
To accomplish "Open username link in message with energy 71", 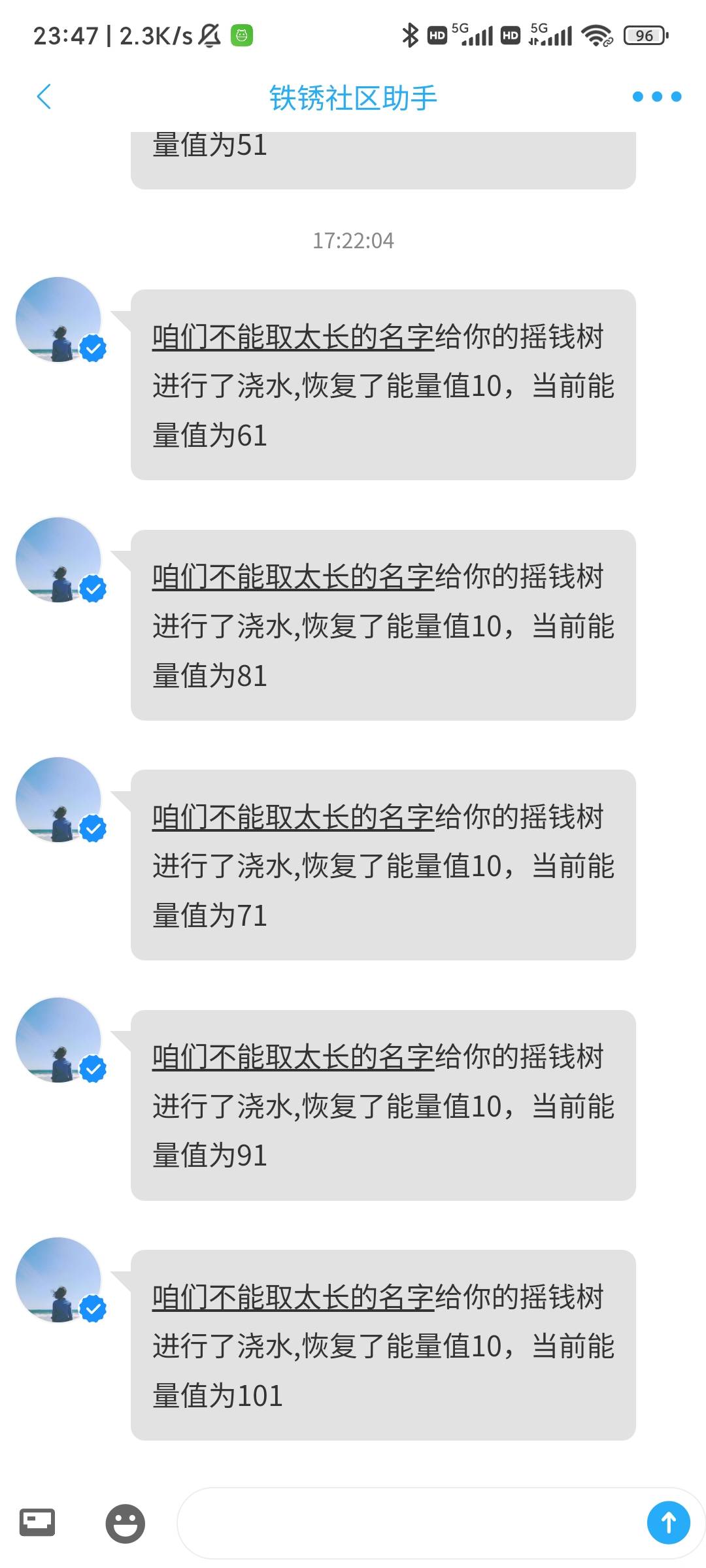I will click(x=293, y=817).
